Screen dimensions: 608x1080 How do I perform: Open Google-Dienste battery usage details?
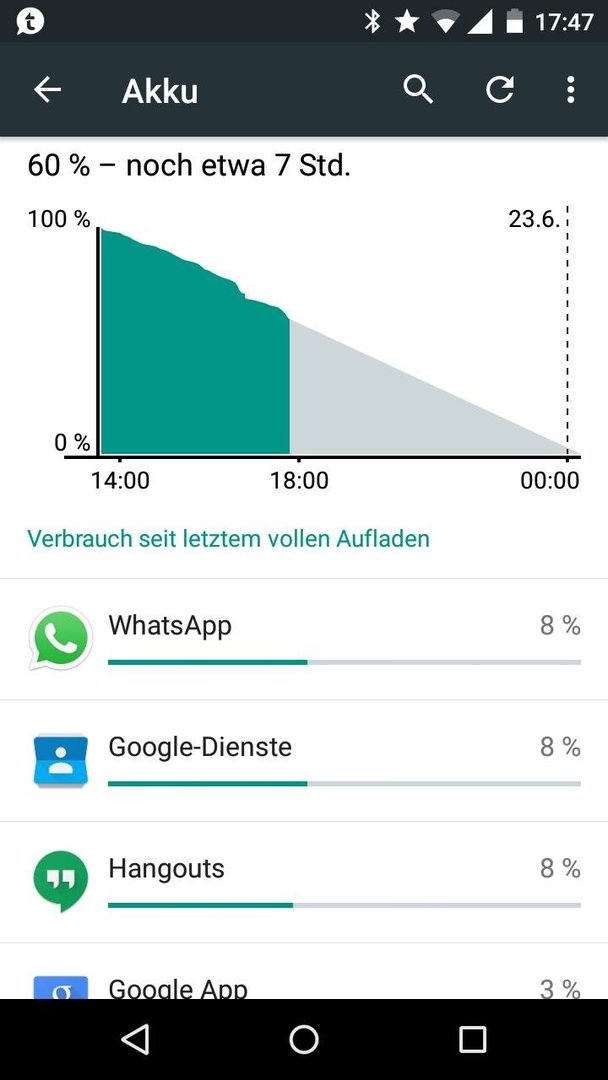tap(304, 760)
